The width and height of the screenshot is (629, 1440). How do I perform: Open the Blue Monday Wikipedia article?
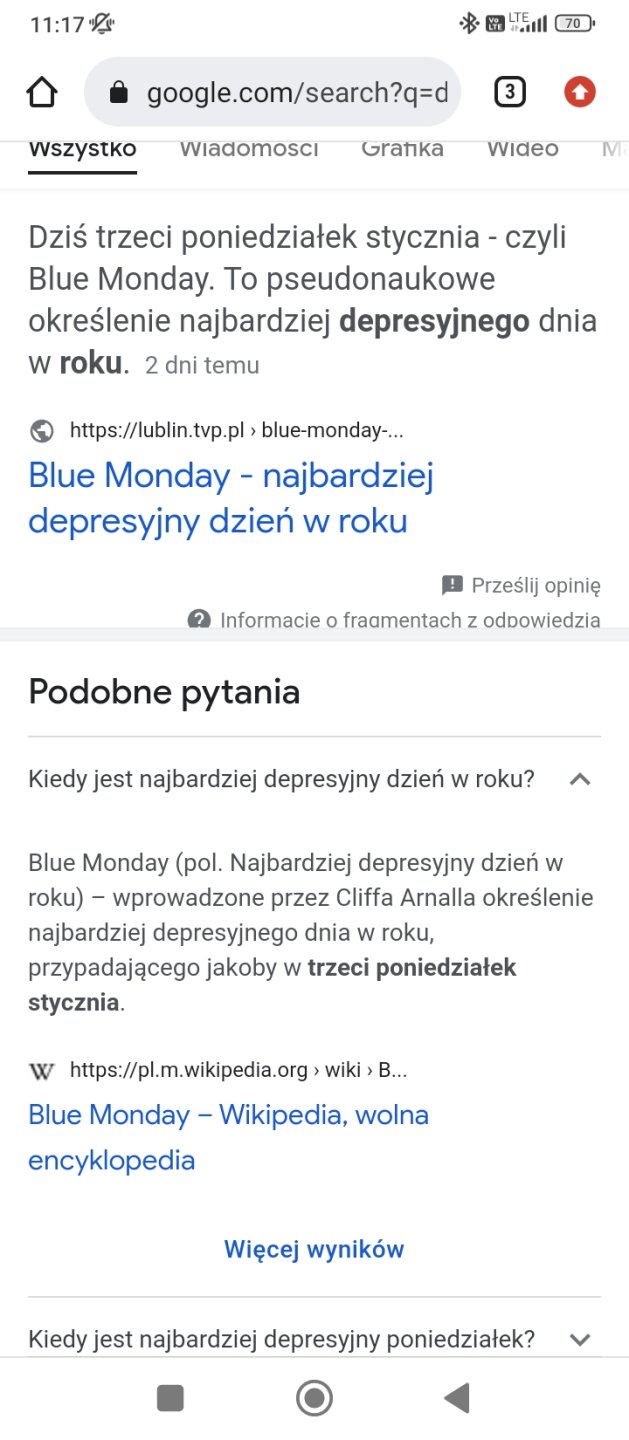tap(228, 1137)
